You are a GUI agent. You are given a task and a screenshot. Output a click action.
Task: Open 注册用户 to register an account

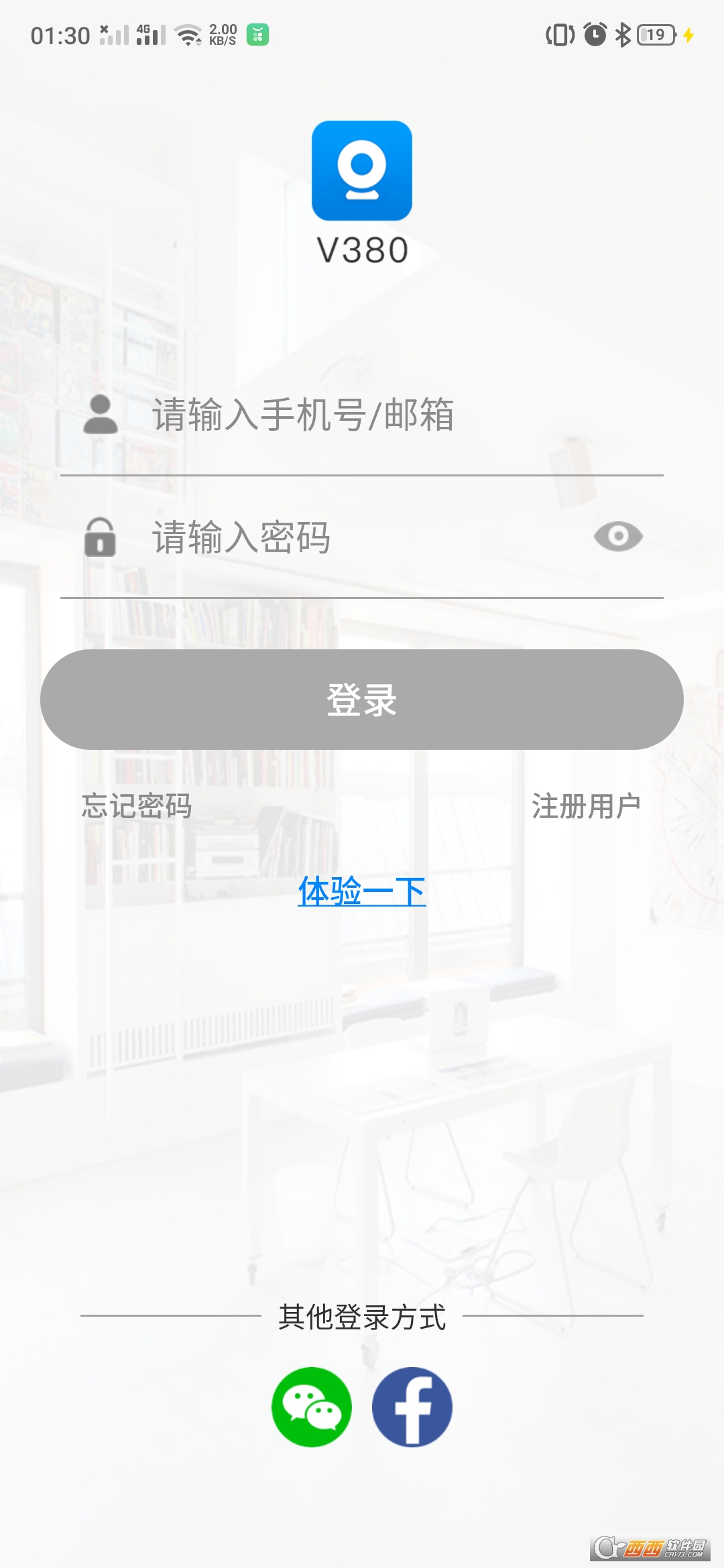[x=586, y=805]
